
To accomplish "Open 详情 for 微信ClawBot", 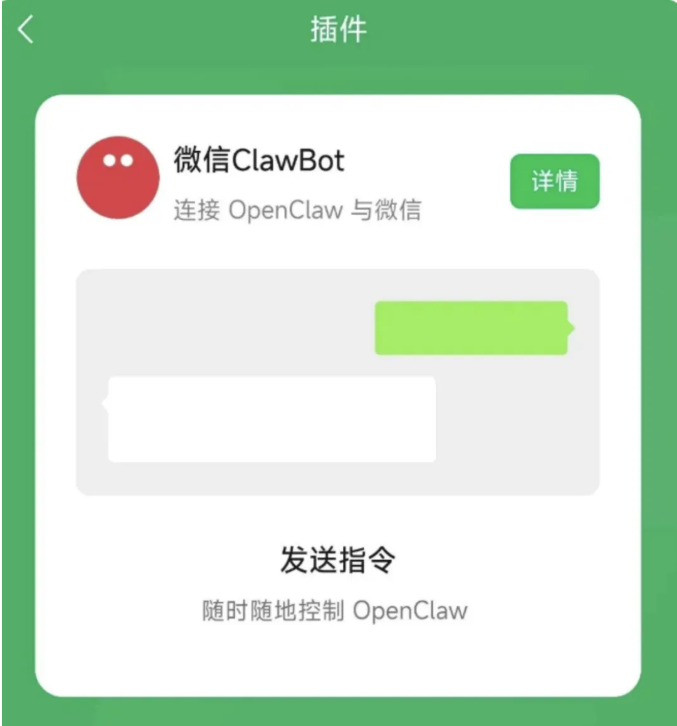I will click(555, 181).
